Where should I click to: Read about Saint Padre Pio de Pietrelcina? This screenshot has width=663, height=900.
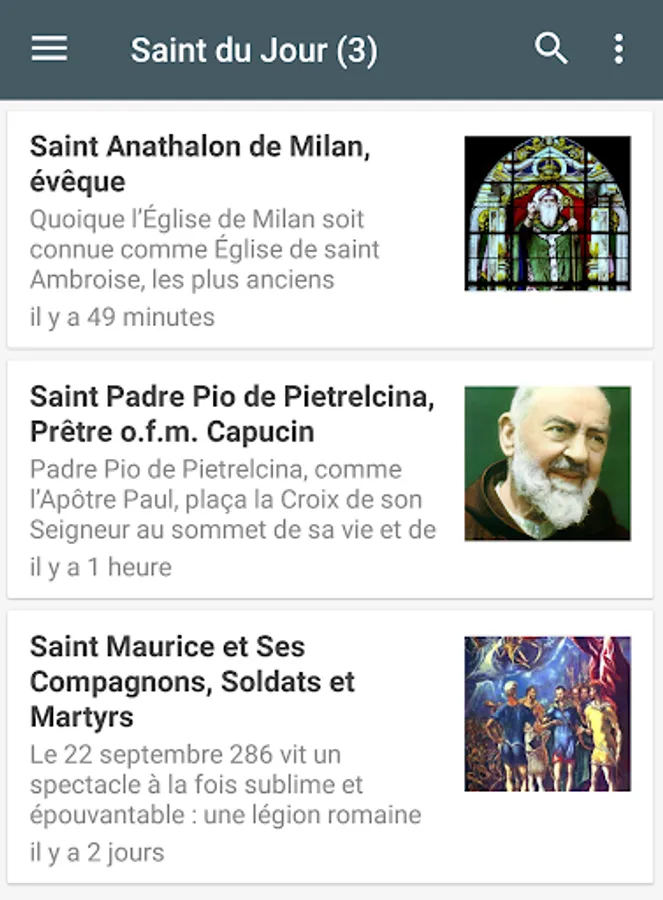click(232, 415)
